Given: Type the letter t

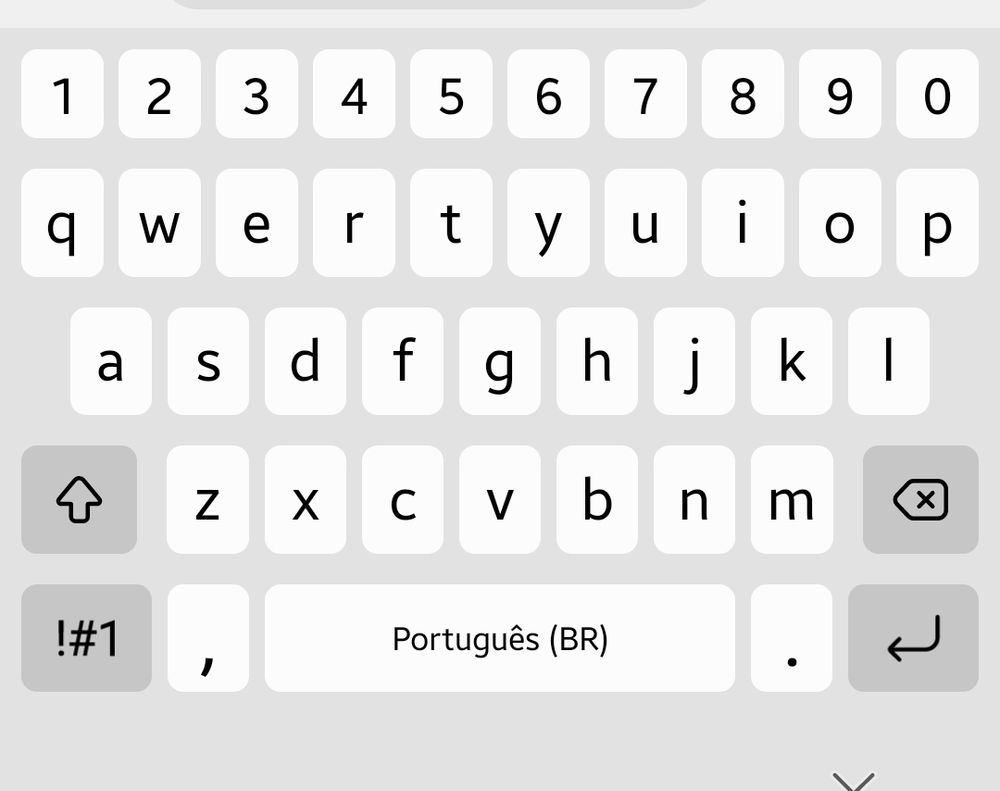Looking at the screenshot, I should 451,223.
